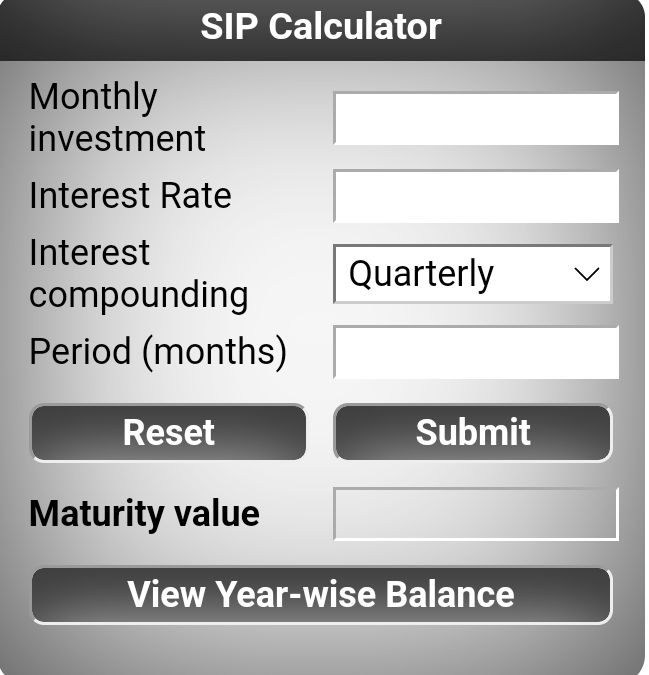Select the Period (months) field
The height and width of the screenshot is (675, 649).
(476, 352)
